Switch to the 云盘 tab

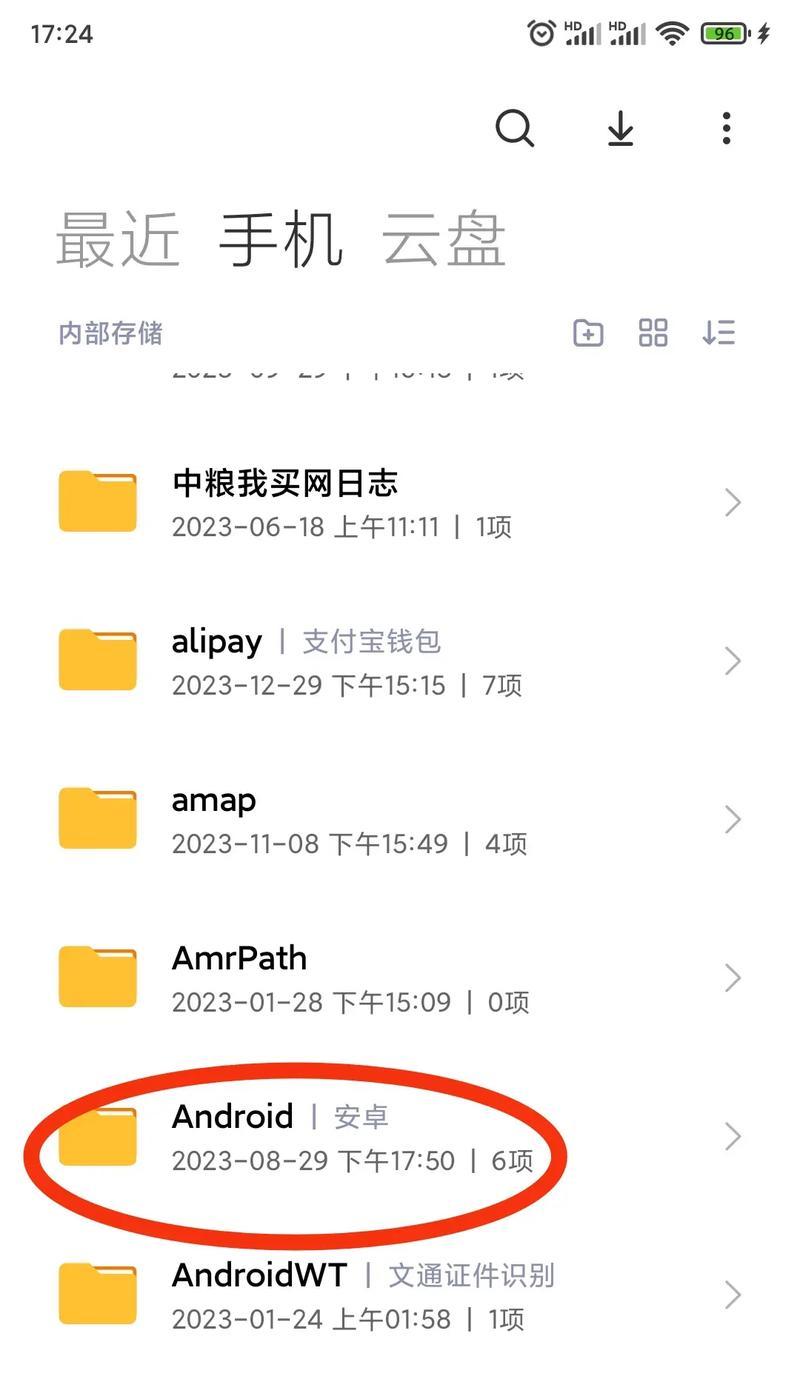[x=444, y=240]
